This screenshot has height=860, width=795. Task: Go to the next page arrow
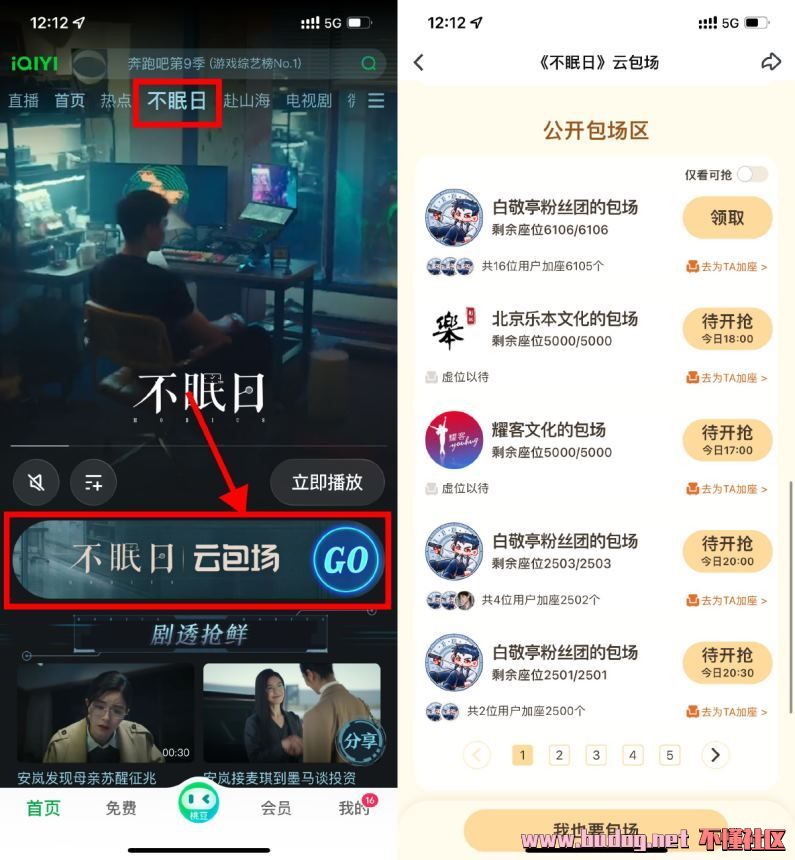point(714,755)
